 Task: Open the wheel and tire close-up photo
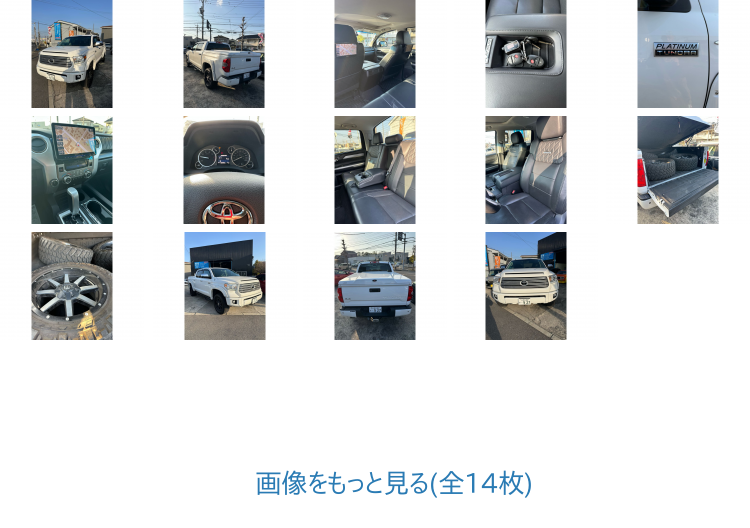click(x=72, y=286)
